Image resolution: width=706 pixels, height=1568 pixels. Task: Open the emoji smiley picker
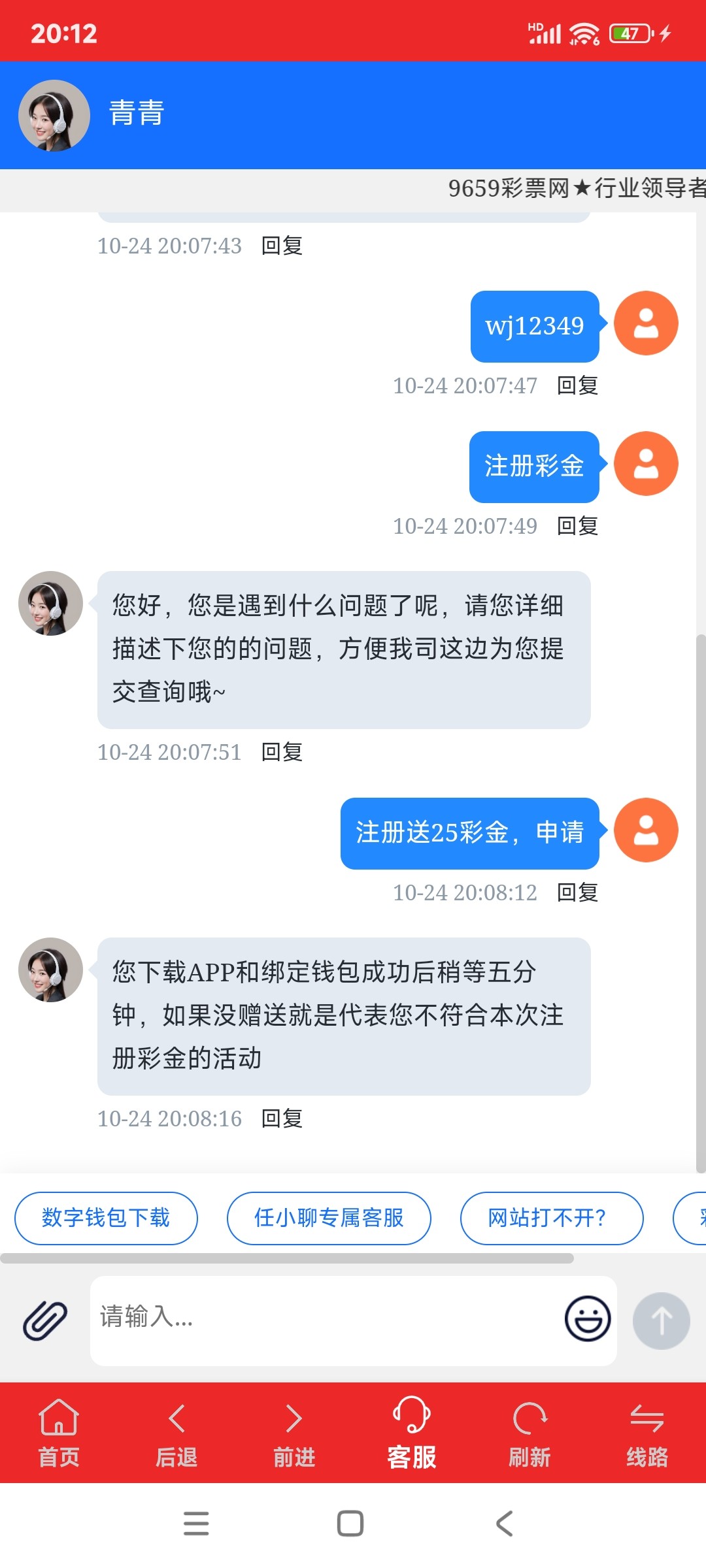pos(587,1319)
